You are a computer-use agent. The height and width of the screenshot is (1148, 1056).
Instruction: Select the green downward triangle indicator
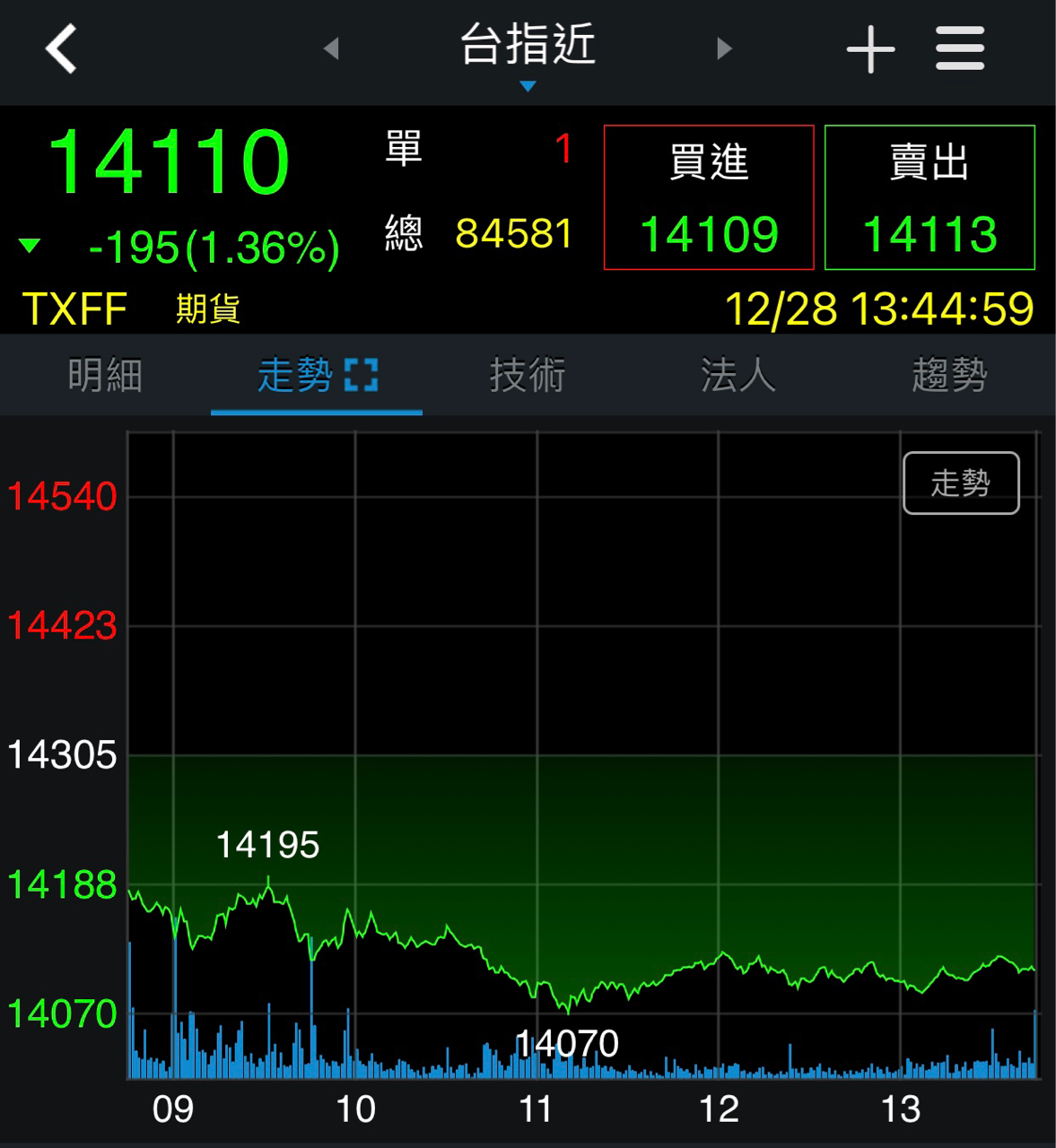(x=31, y=244)
